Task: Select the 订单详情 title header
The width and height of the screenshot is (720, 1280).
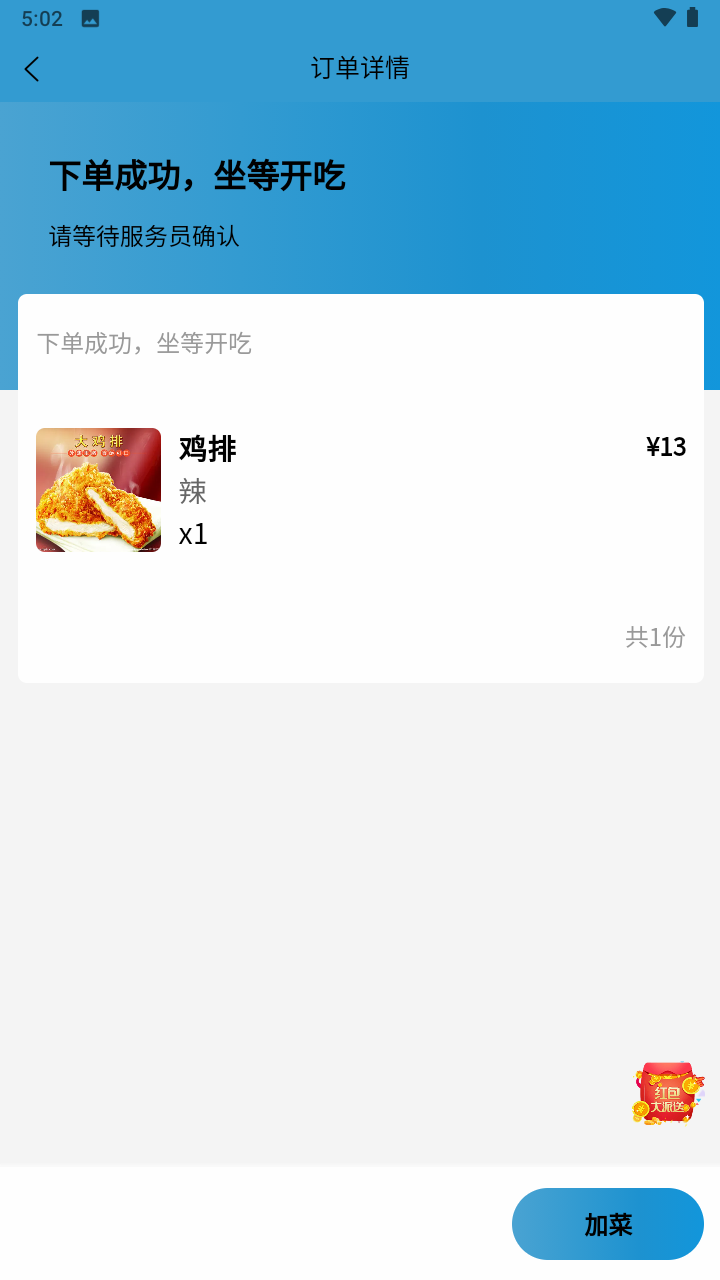Action: tap(360, 69)
